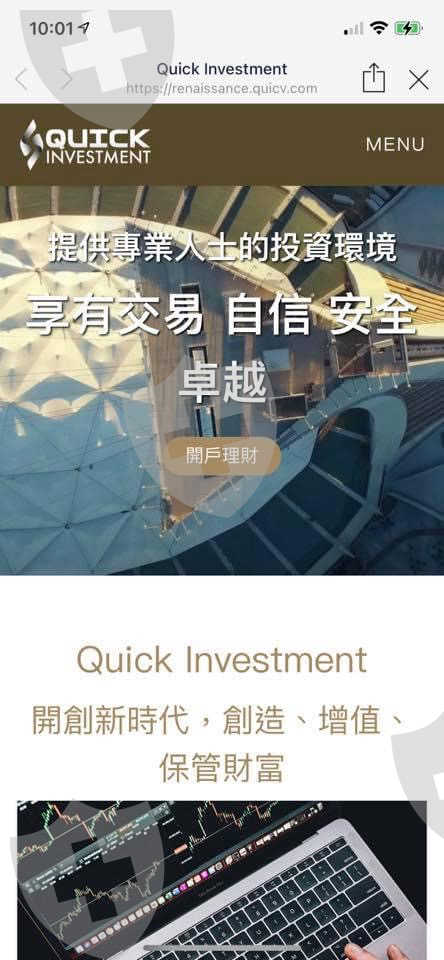Open the MENU navigation

[x=395, y=144]
